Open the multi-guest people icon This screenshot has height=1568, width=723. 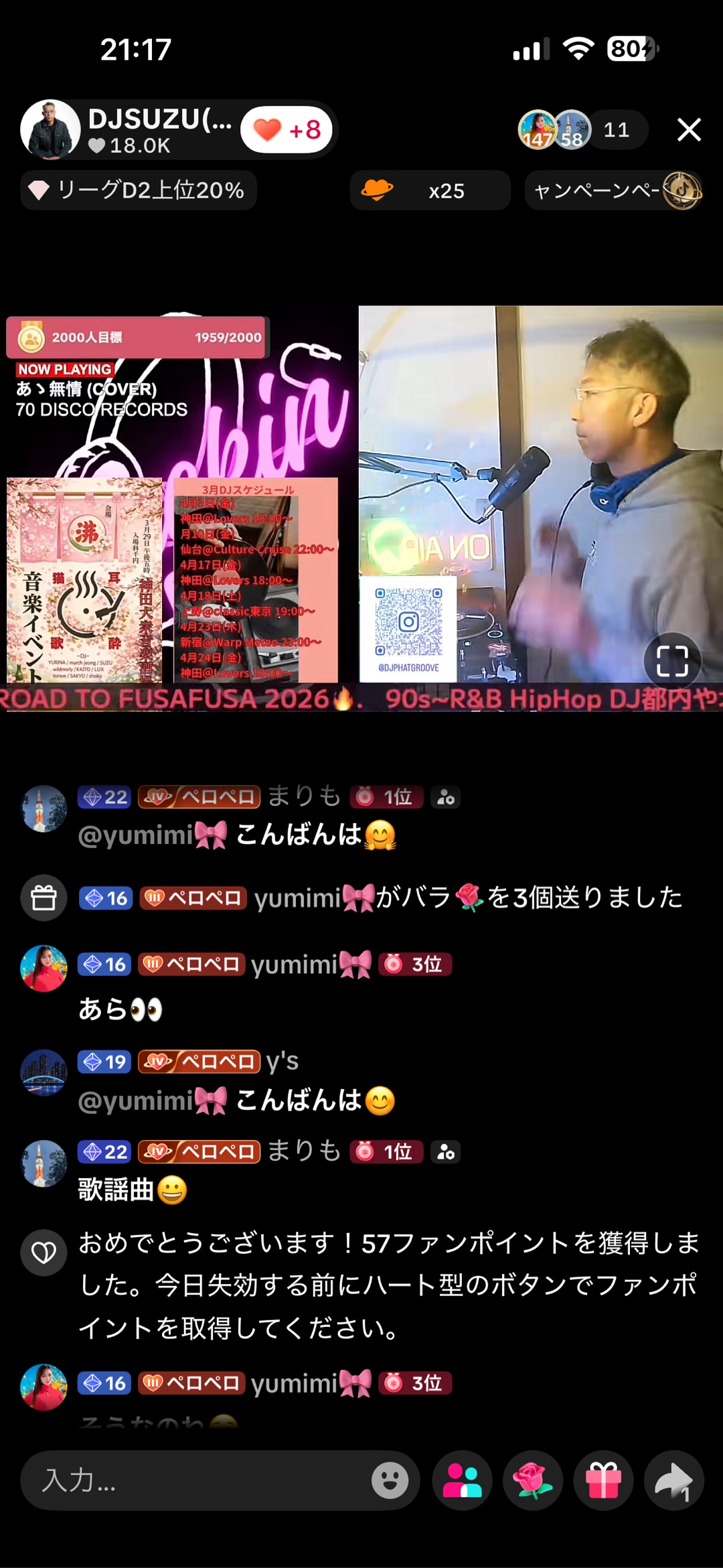[x=462, y=1480]
